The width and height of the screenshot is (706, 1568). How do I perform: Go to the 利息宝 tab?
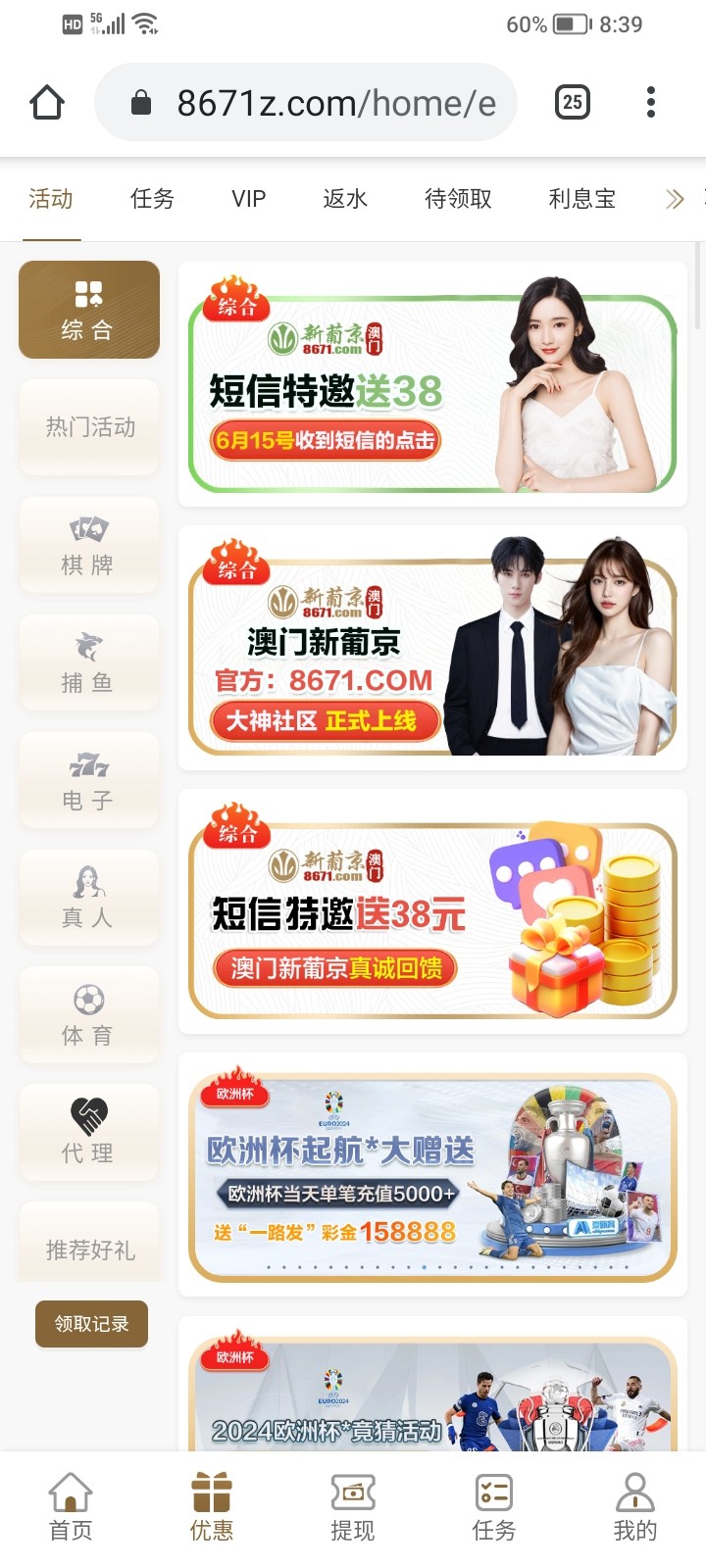(x=582, y=199)
